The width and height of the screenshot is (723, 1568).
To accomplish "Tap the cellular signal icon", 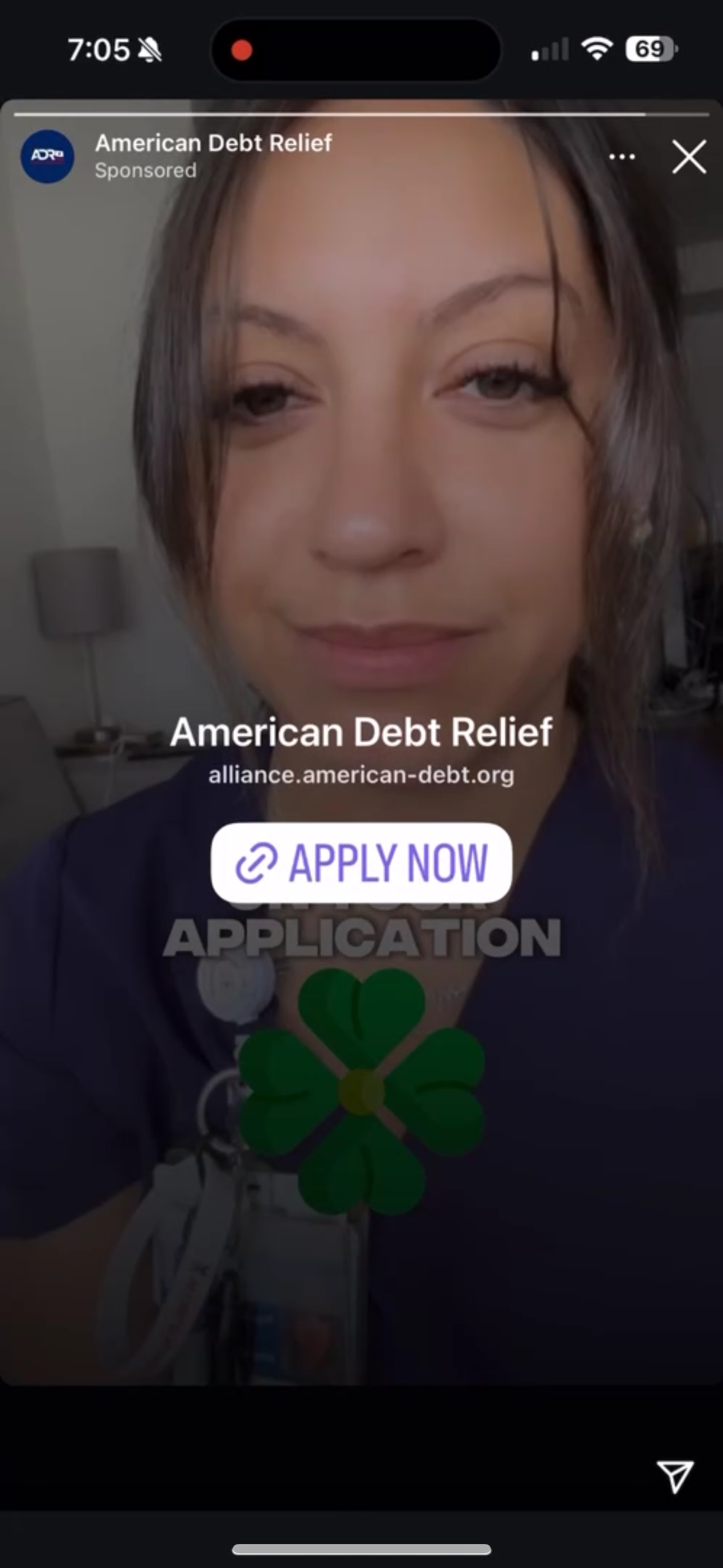I will [549, 49].
